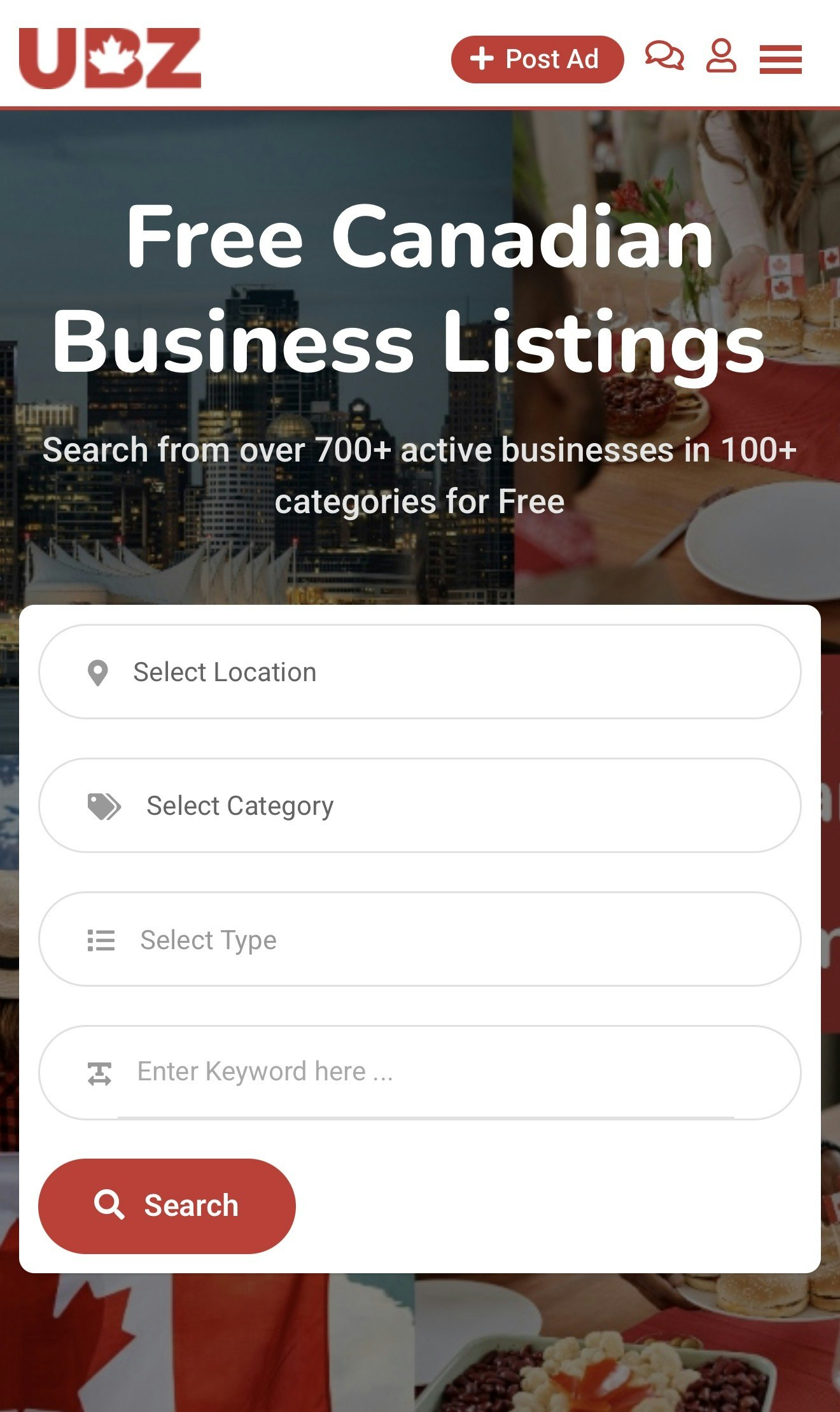Open the hamburger navigation menu
Image resolution: width=840 pixels, height=1412 pixels.
[x=781, y=59]
